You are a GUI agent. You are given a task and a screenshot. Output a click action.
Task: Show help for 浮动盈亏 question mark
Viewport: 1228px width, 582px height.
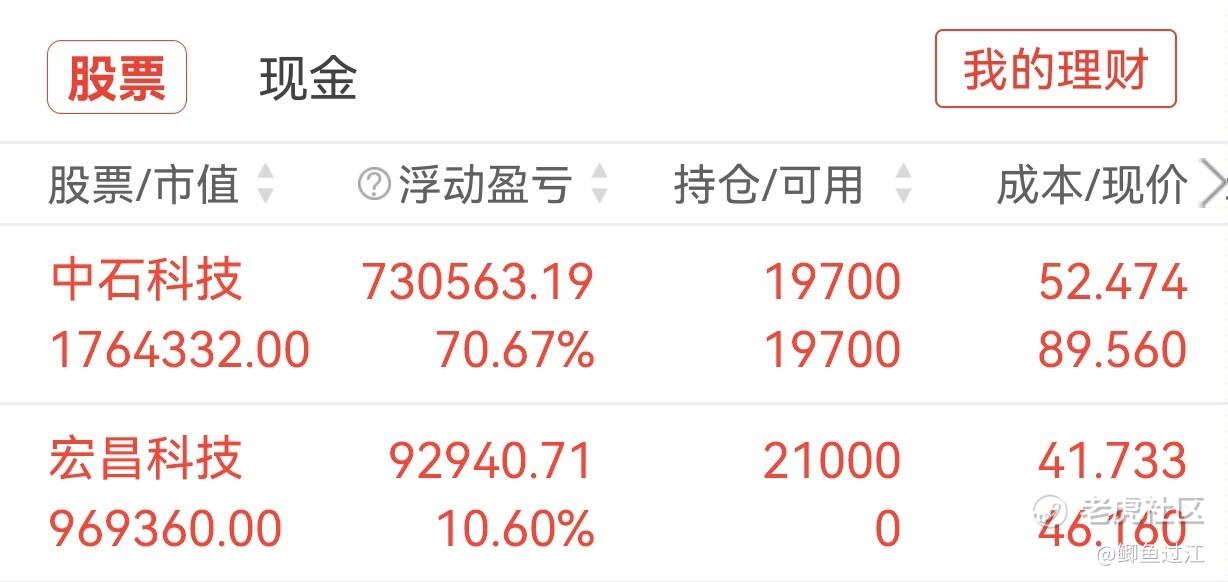point(373,184)
